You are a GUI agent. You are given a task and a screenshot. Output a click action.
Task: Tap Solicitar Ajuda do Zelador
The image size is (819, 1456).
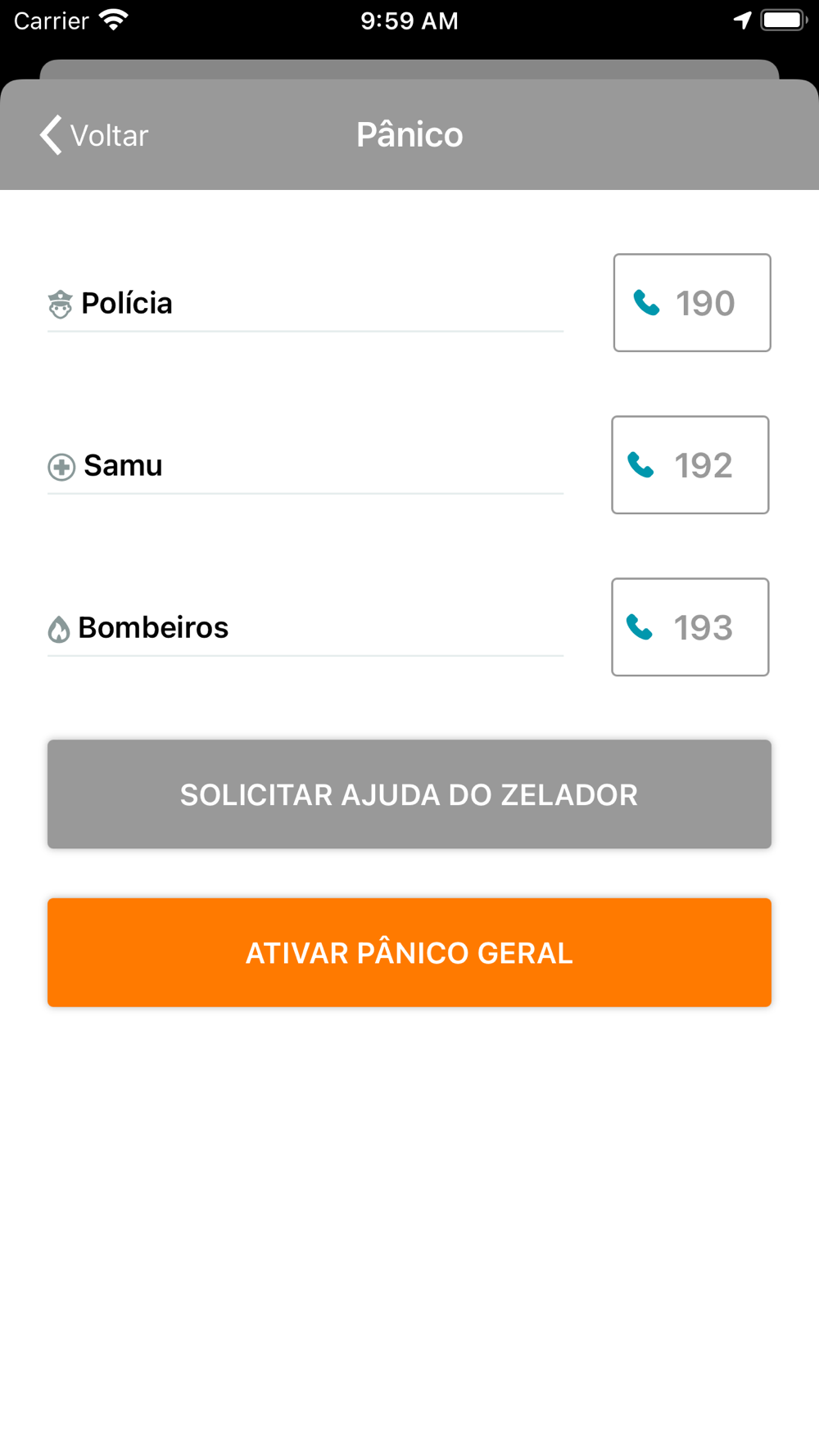409,794
